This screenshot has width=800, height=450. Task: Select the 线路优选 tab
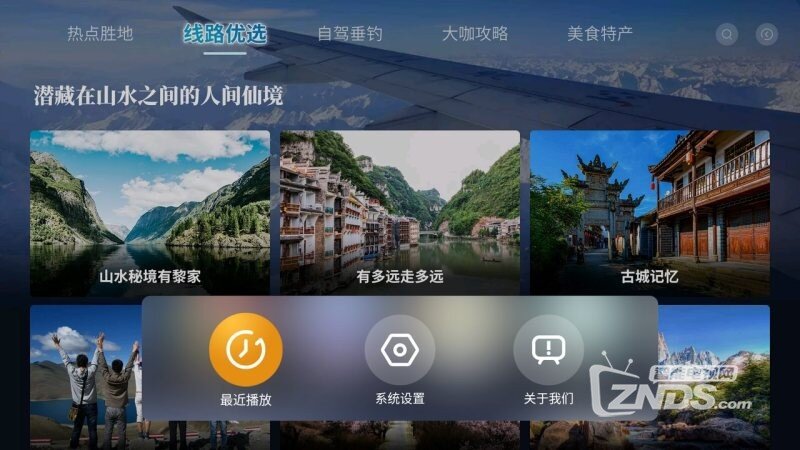(225, 33)
